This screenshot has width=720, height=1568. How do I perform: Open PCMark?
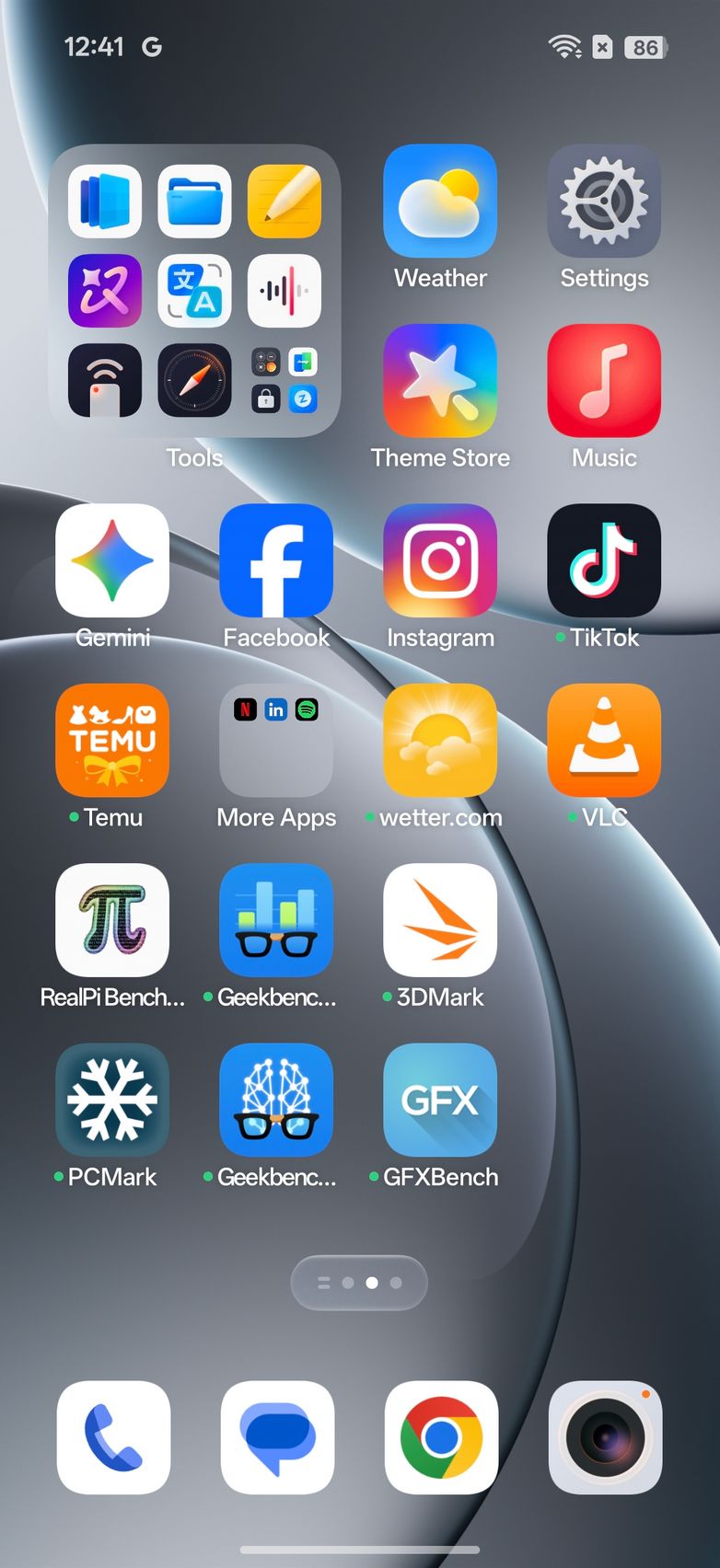point(112,1100)
